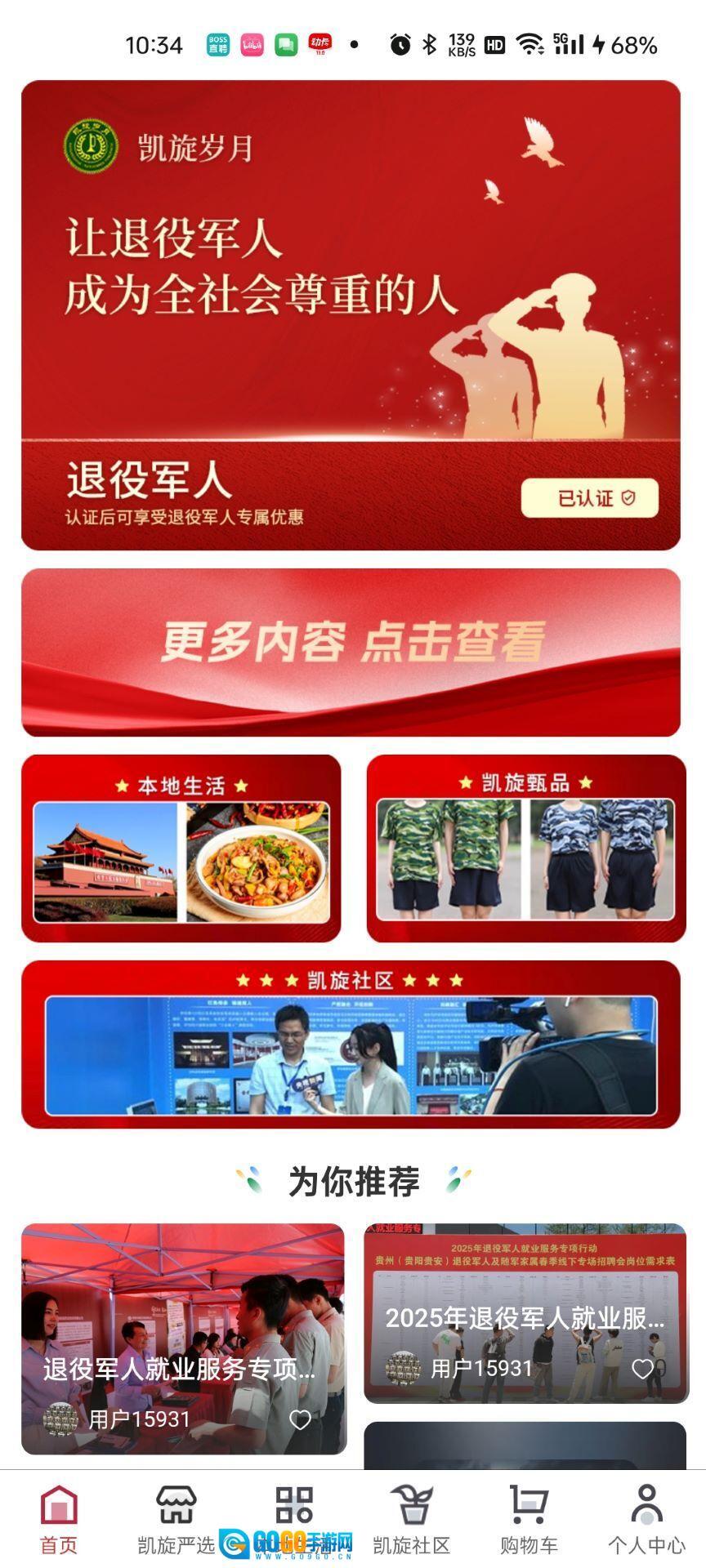Go to the 购物车 tab
This screenshot has width=706, height=1568.
click(529, 1519)
